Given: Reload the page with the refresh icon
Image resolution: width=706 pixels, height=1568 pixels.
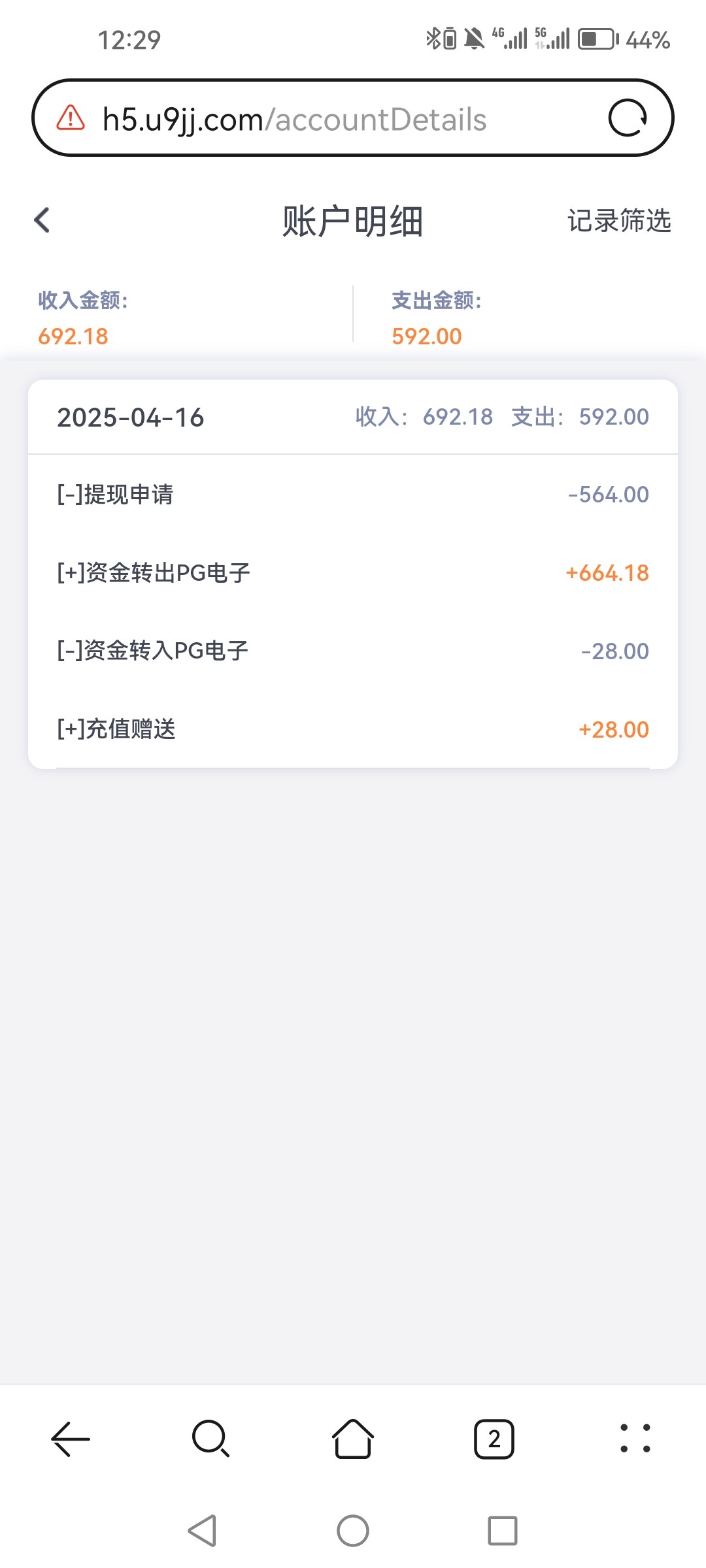Looking at the screenshot, I should pos(628,118).
